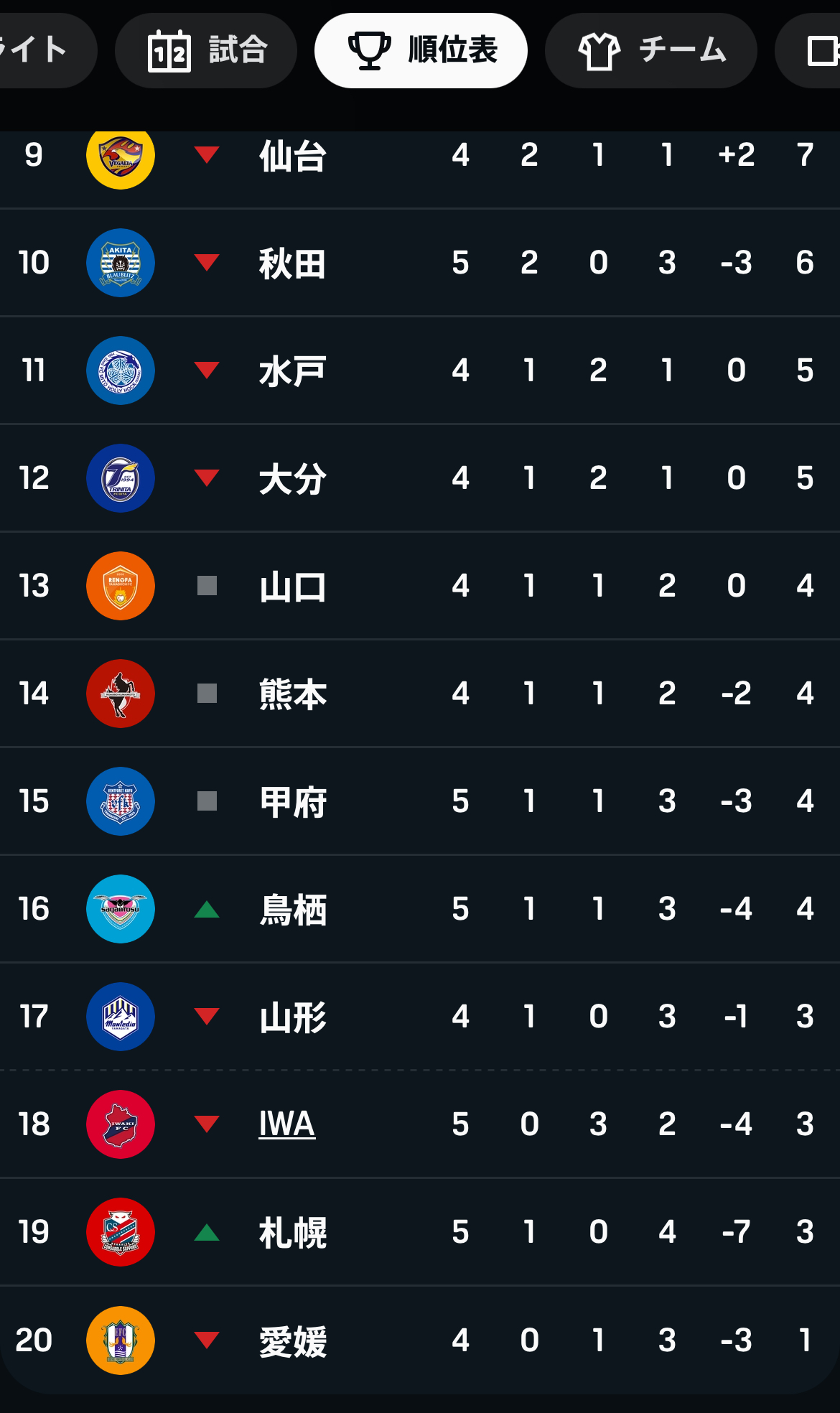The image size is (840, 1413).
Task: Open the 山口 team row
Action: (x=420, y=586)
